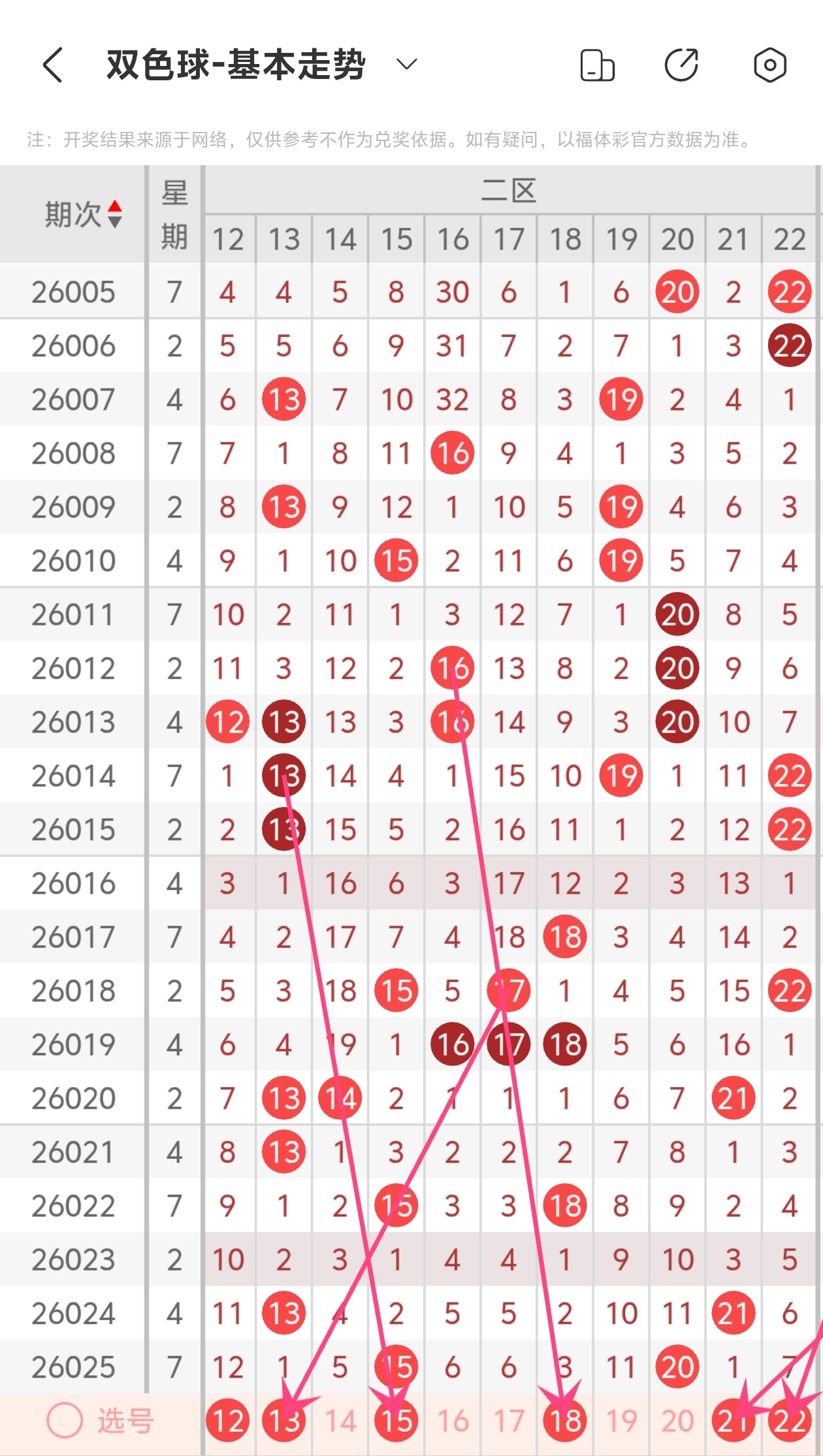Select number 17 in the selection row
This screenshot has width=823, height=1456.
pos(509,1421)
